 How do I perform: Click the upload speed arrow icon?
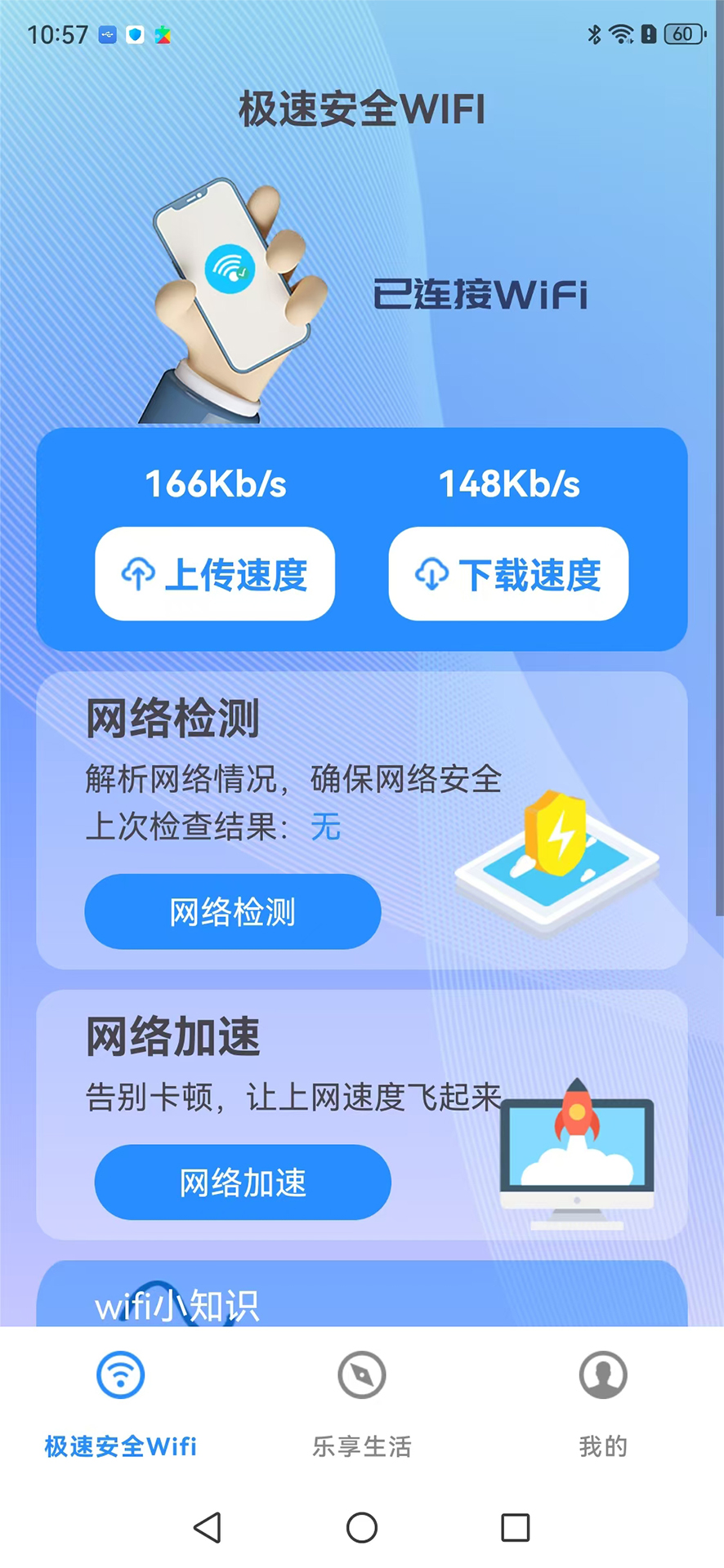click(x=140, y=574)
